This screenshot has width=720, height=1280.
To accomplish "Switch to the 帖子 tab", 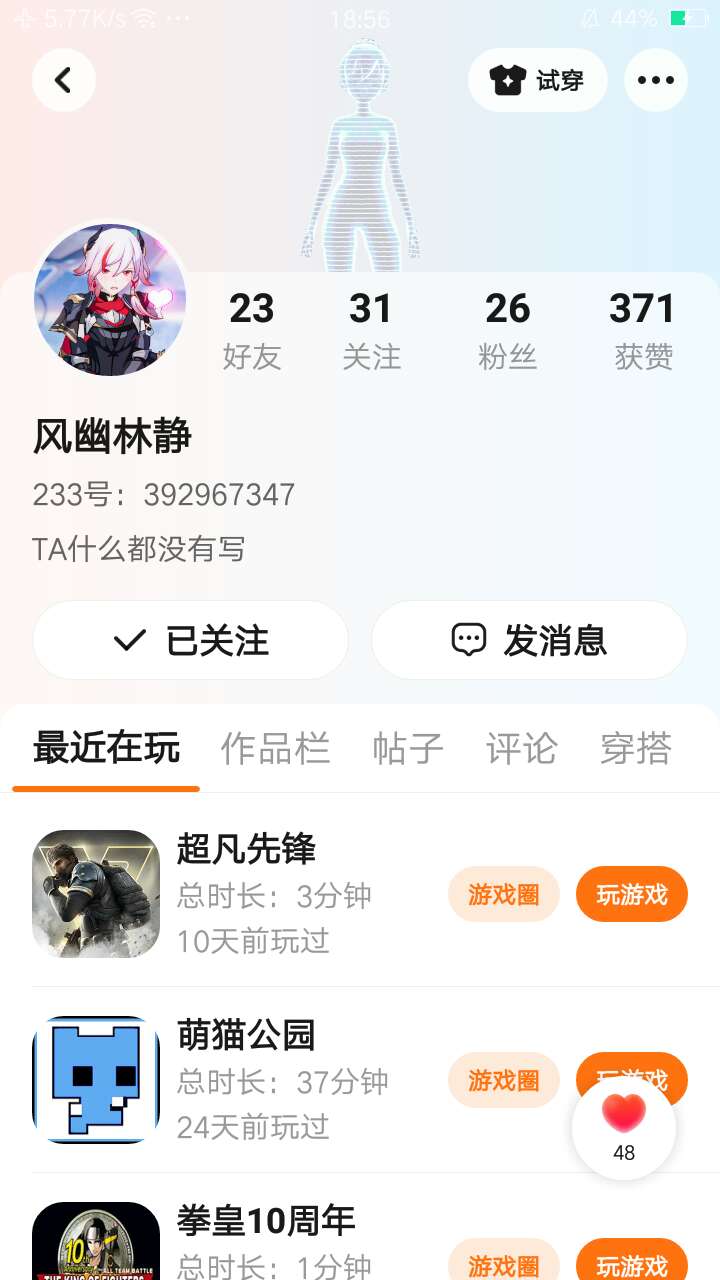I will pos(407,748).
